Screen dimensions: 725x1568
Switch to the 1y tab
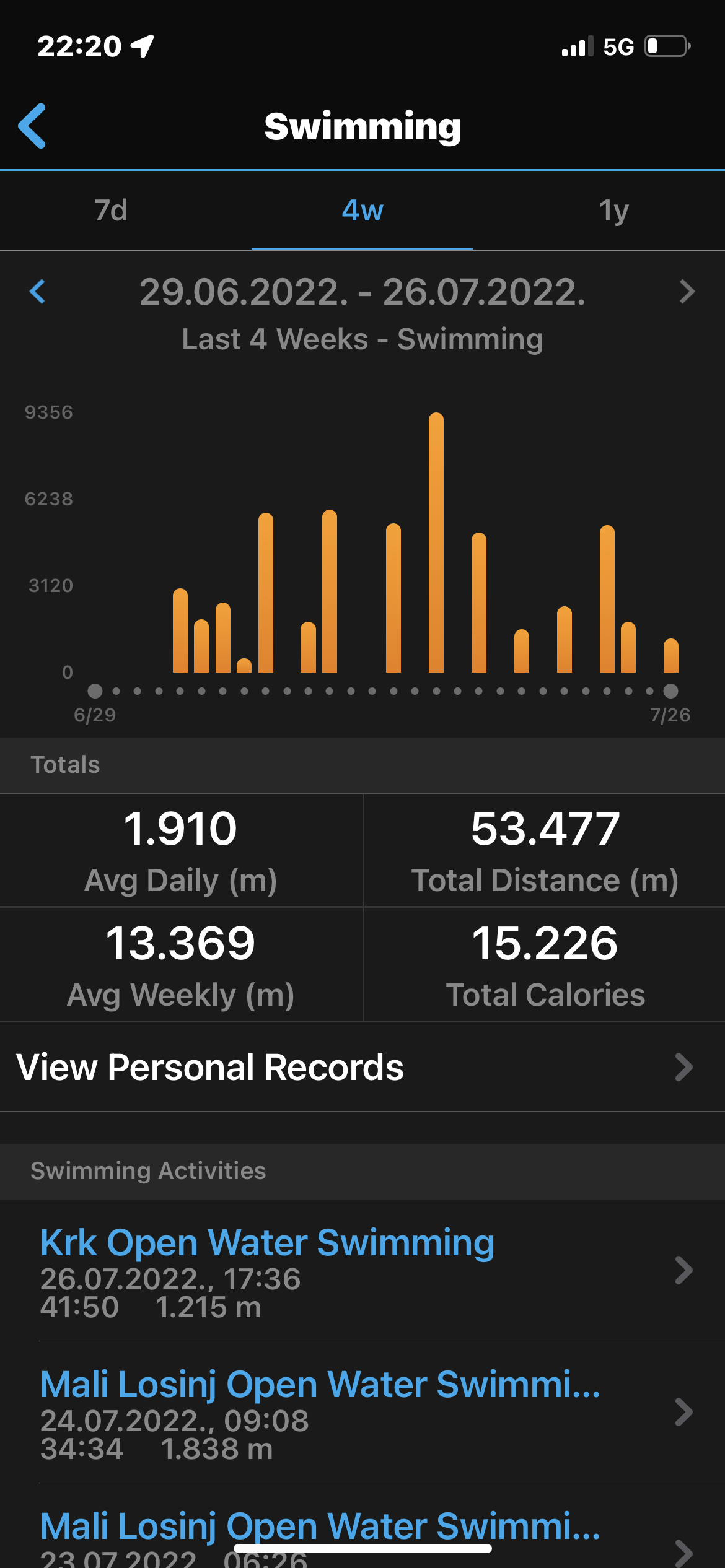coord(613,211)
